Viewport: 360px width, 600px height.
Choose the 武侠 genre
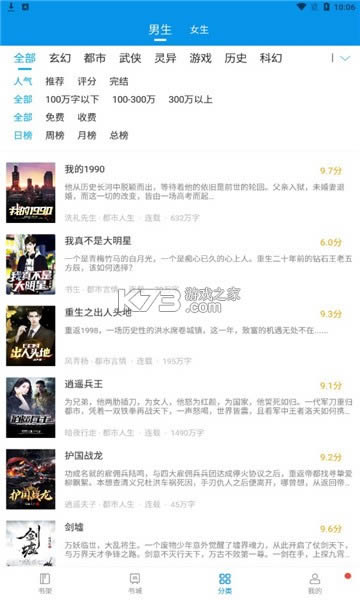[x=130, y=58]
